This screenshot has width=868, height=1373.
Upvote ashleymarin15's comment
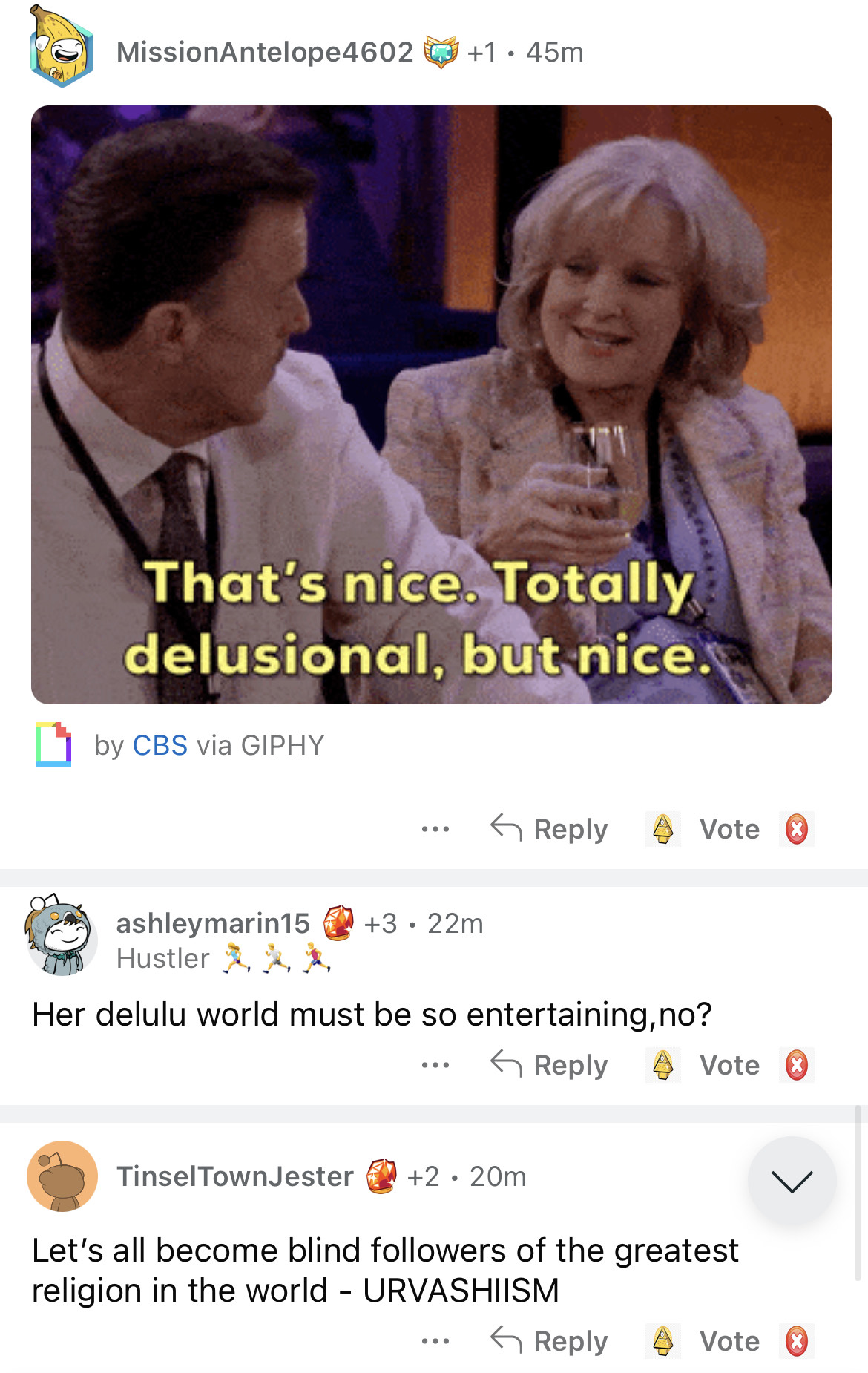[662, 1065]
